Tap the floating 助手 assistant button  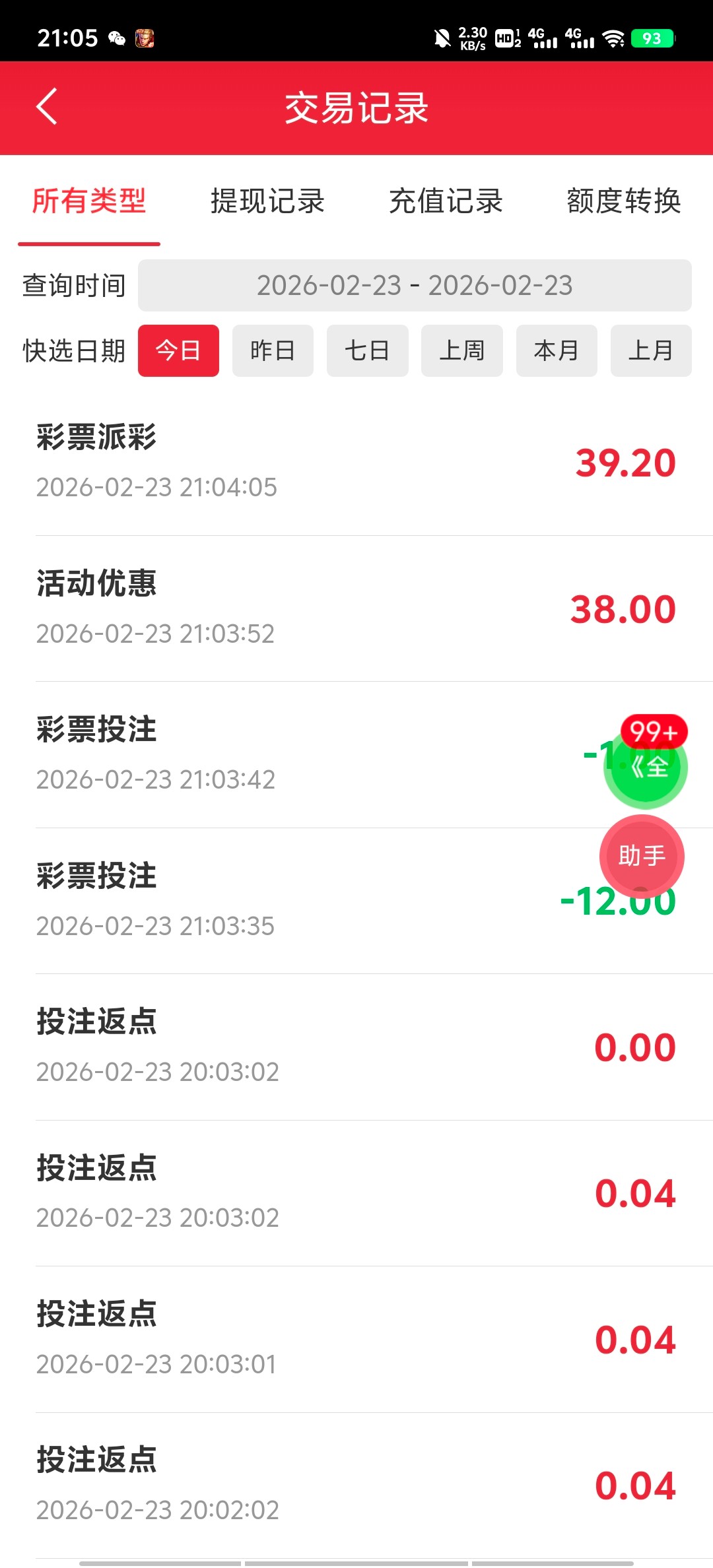642,857
